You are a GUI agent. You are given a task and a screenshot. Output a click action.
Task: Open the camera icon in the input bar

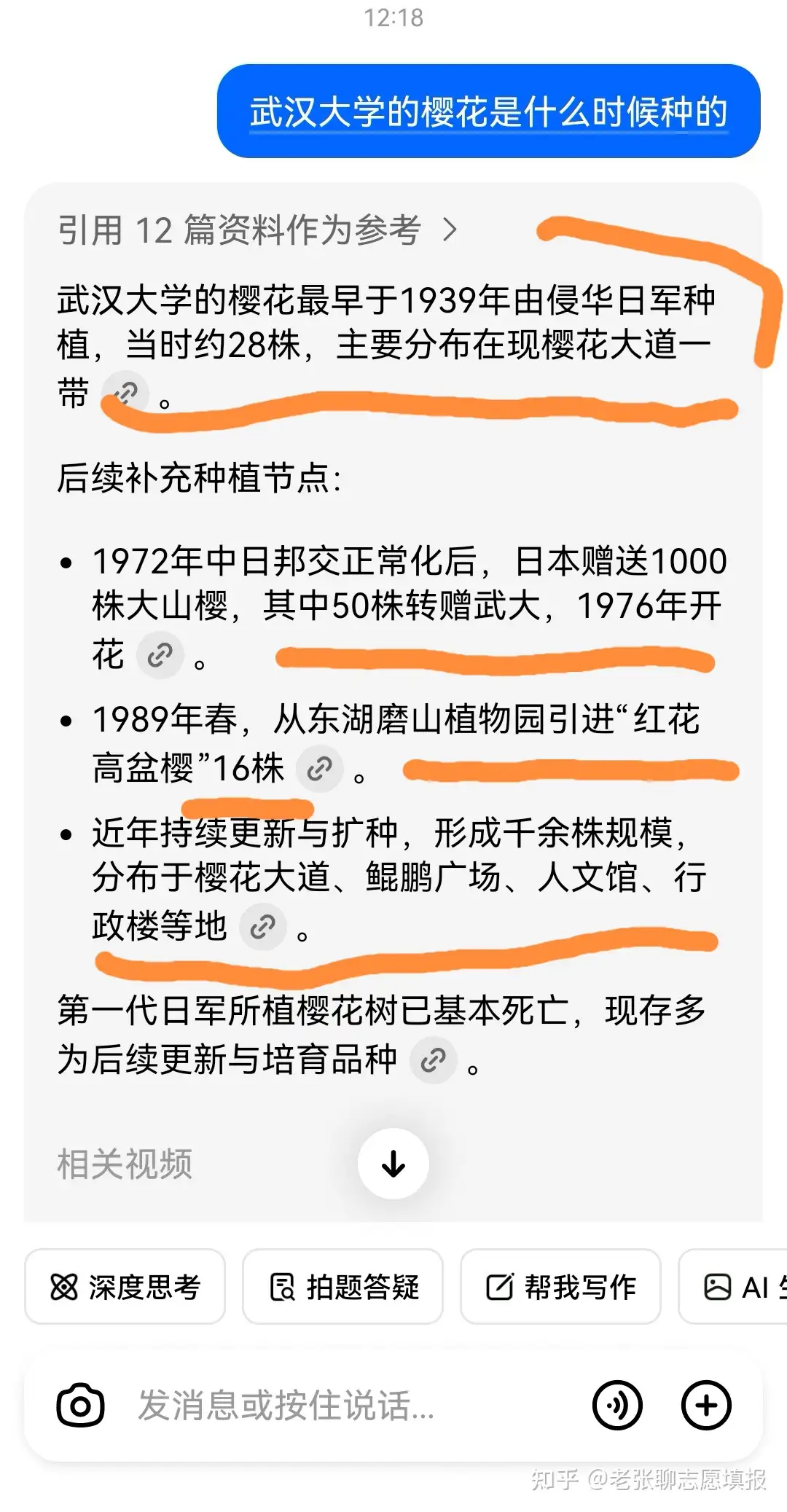tap(81, 1405)
